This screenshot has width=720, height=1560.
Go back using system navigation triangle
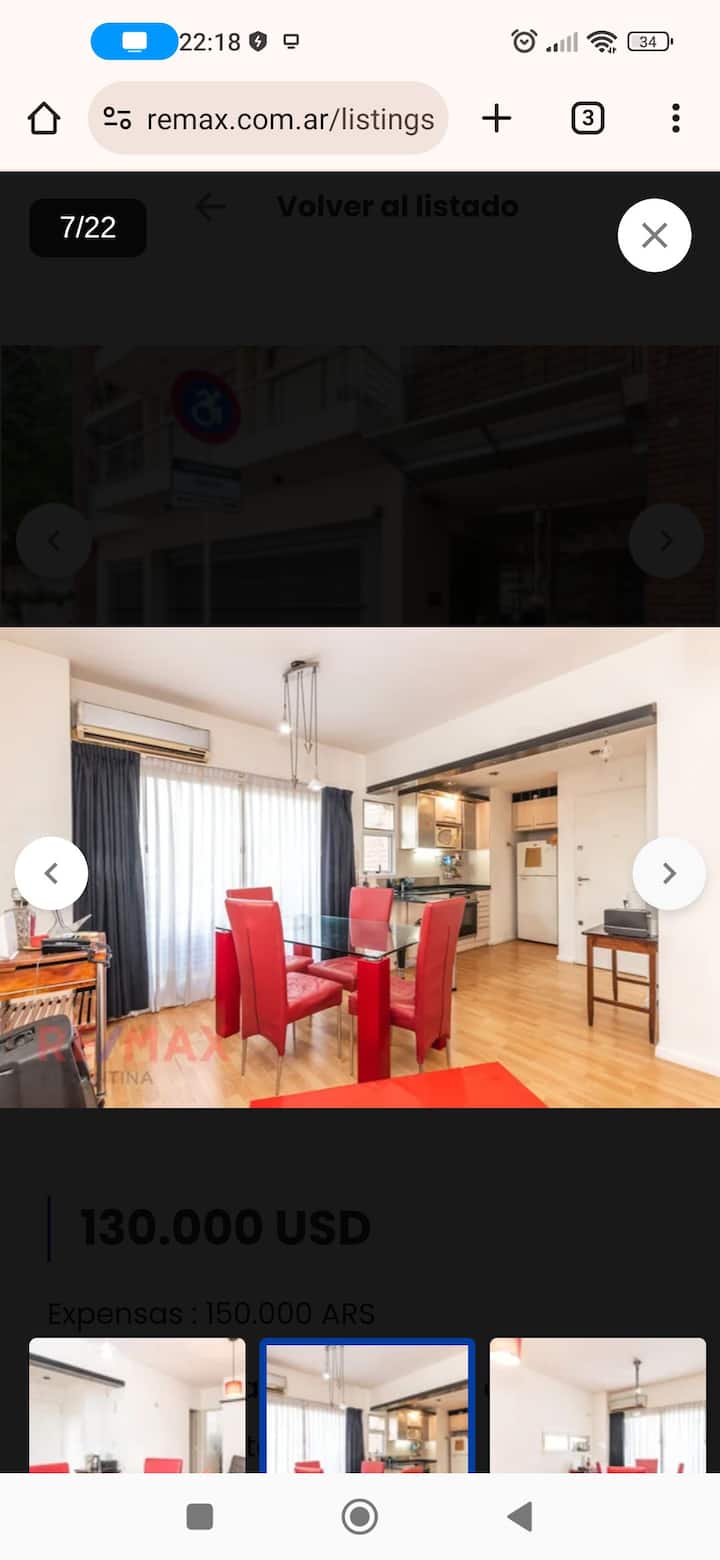pyautogui.click(x=519, y=1517)
